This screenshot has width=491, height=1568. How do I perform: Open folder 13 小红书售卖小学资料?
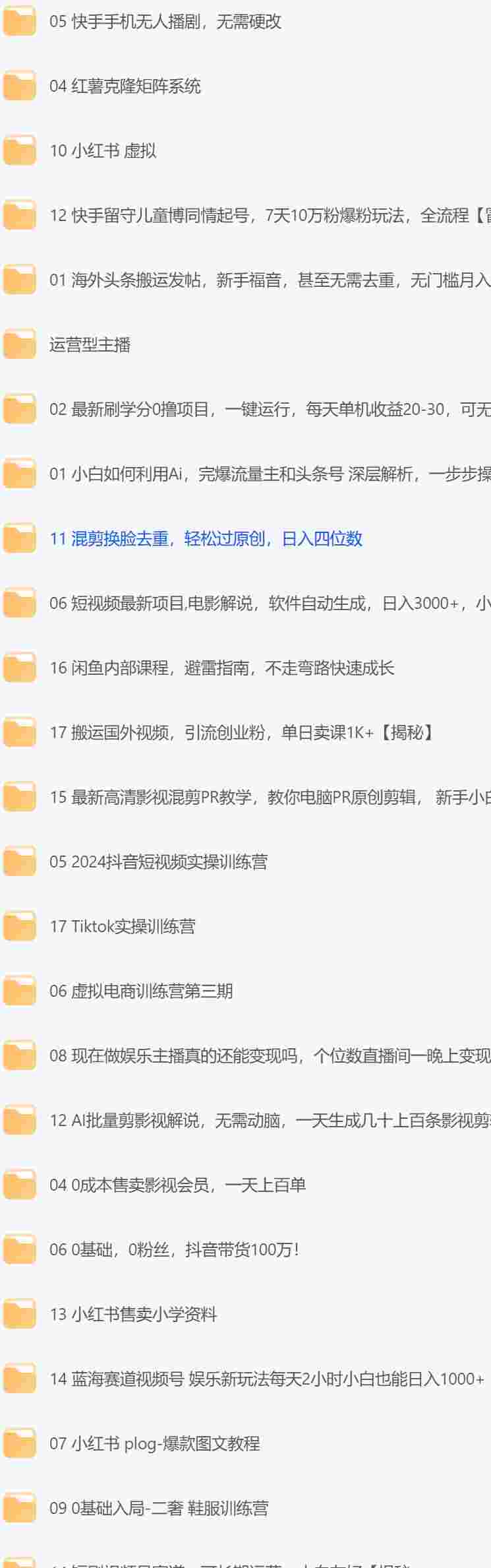tap(133, 1315)
